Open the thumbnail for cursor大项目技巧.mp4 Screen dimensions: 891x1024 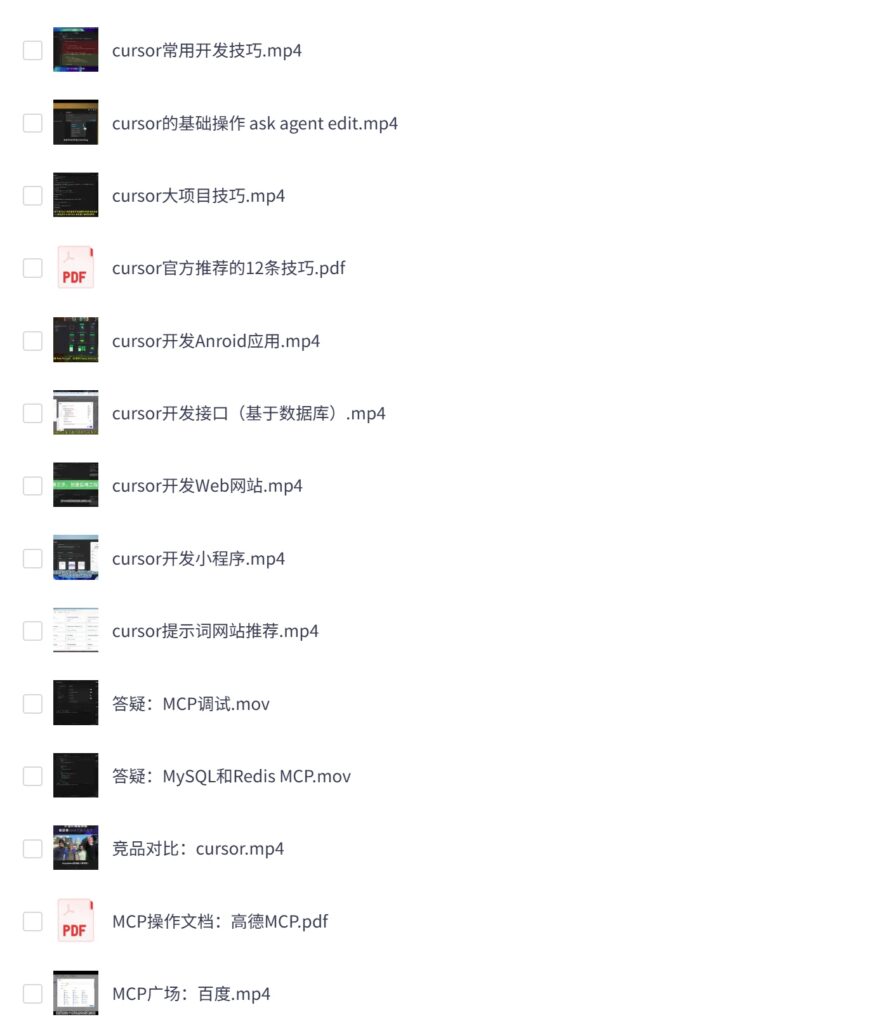pos(75,194)
